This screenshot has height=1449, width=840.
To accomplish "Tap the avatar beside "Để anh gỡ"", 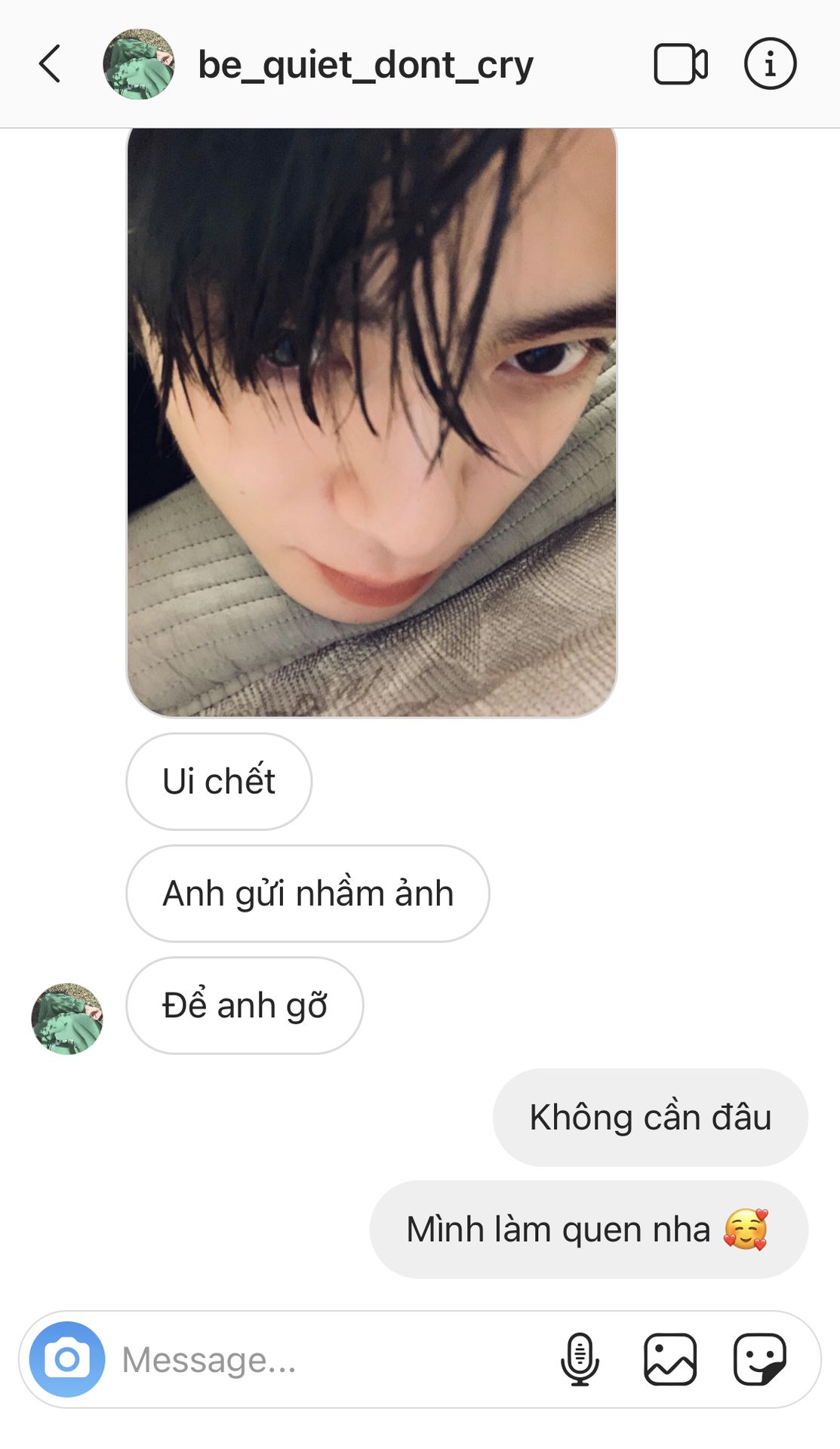I will [67, 1019].
